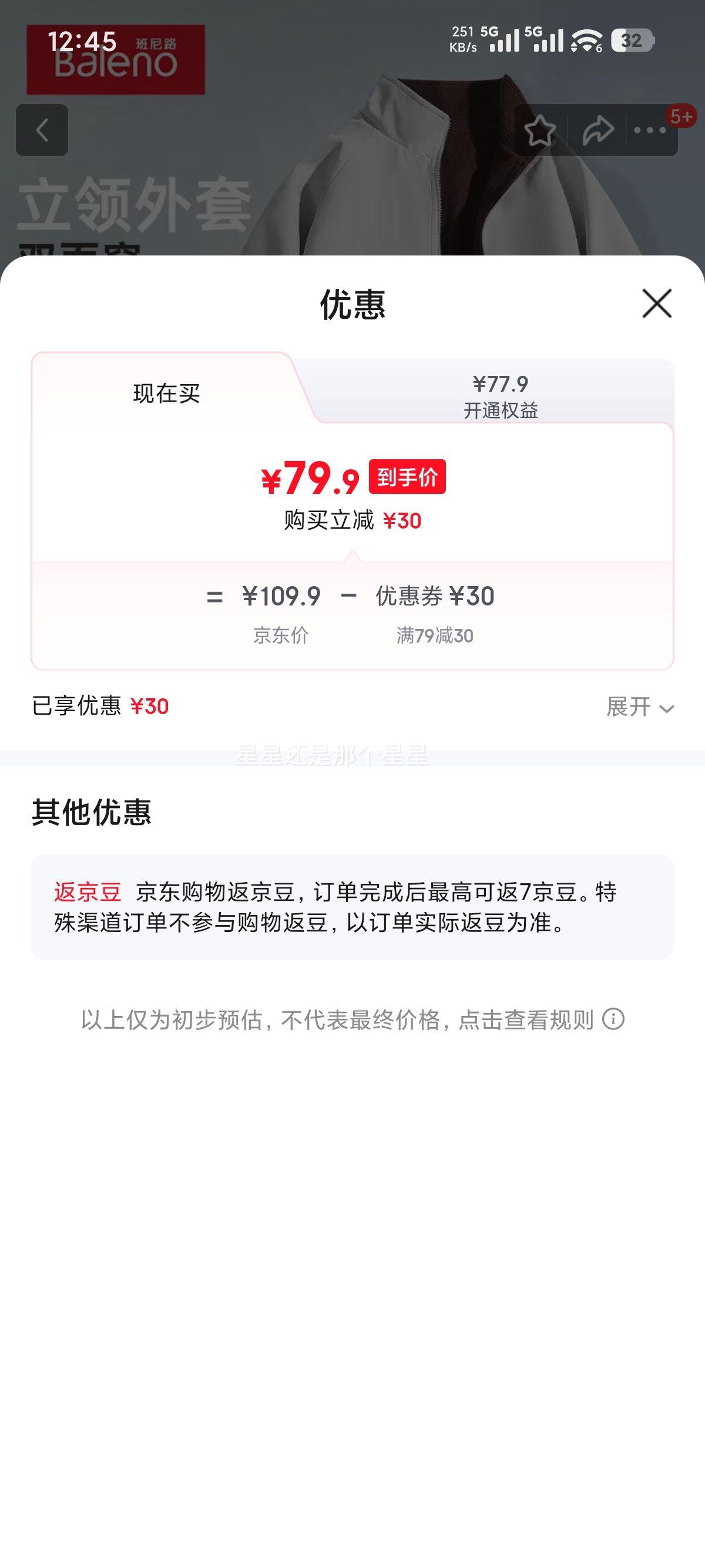Close the 优惠 discount popup
Screen dimensions: 705x1568
tap(657, 305)
